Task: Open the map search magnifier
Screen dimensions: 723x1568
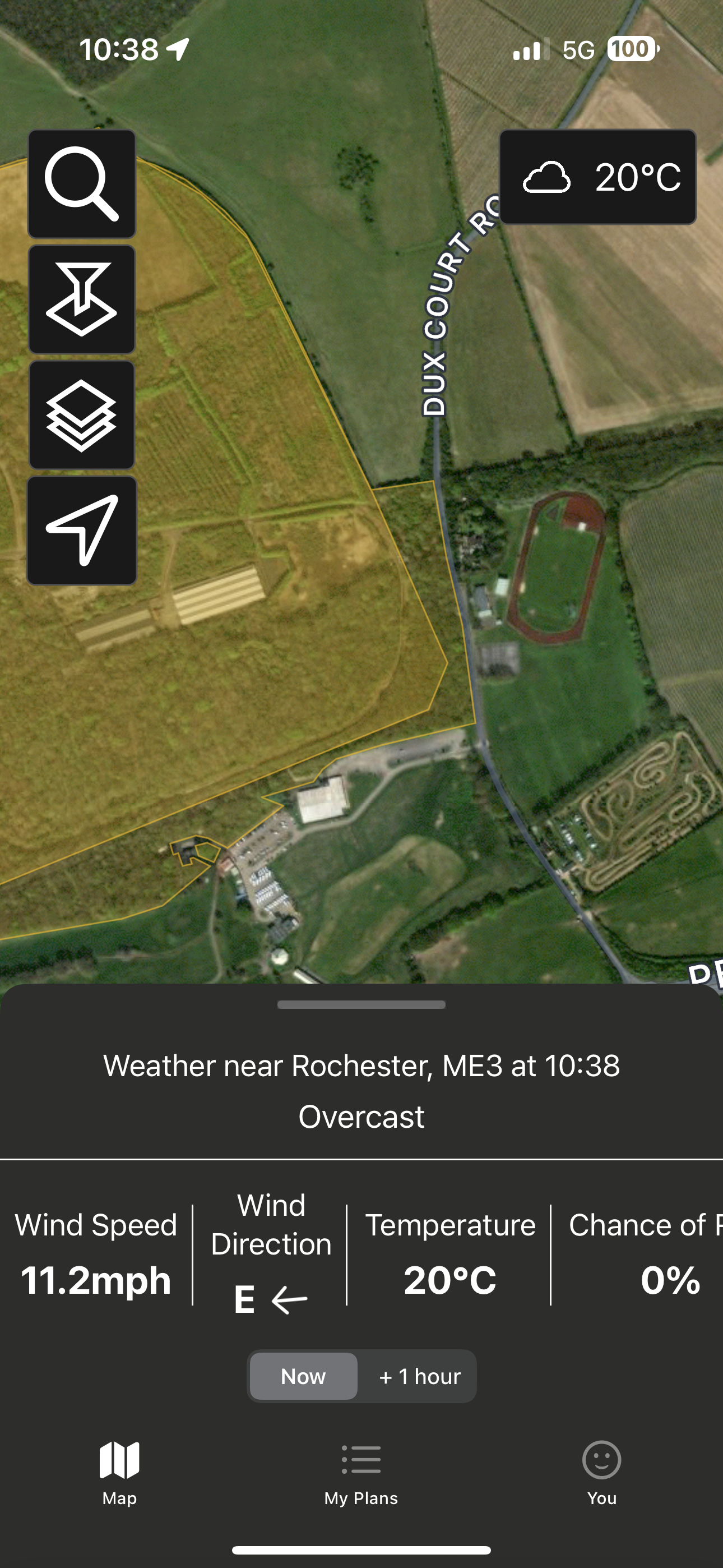Action: click(x=82, y=184)
